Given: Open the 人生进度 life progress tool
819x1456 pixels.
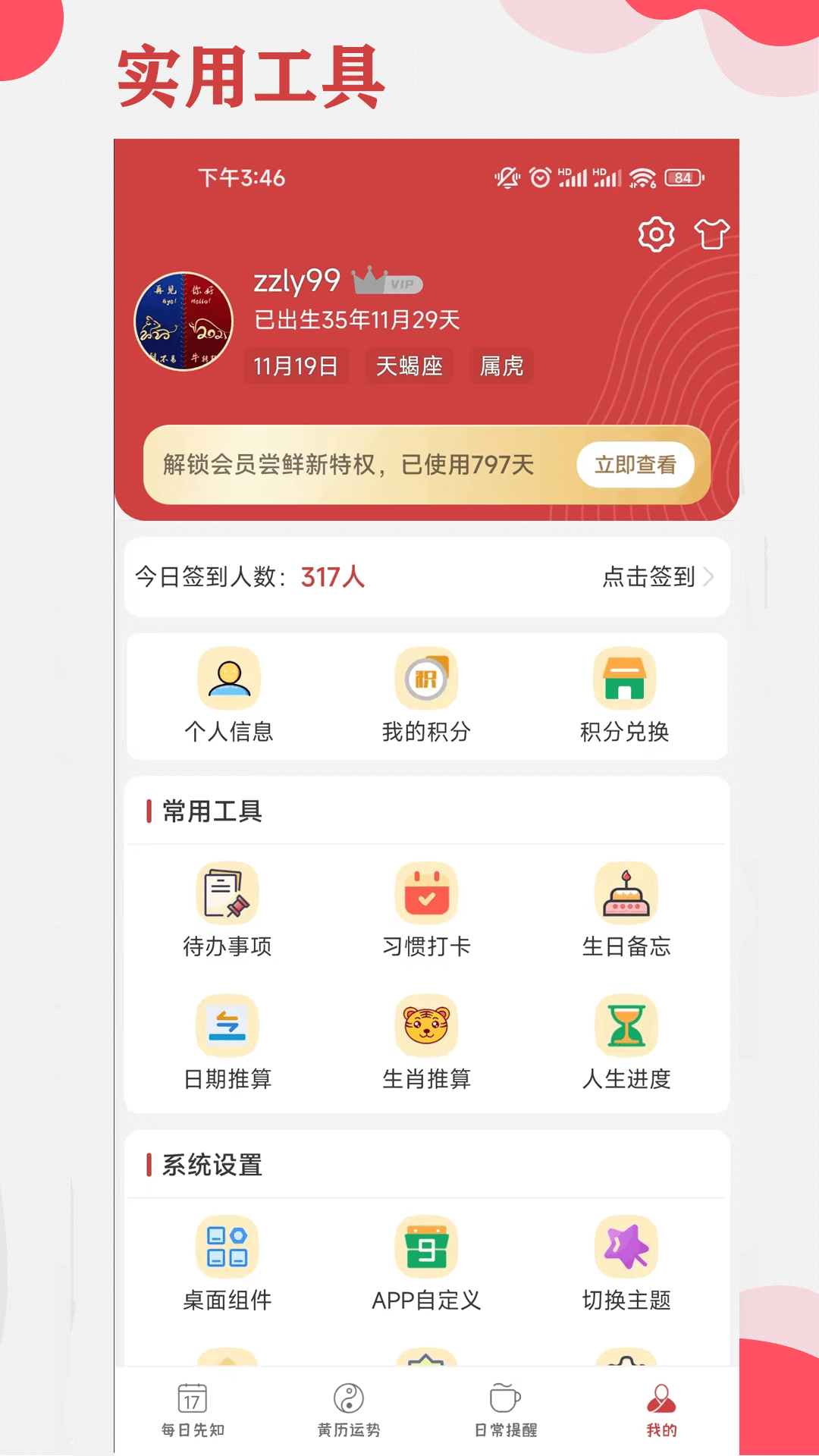Looking at the screenshot, I should coord(625,1041).
